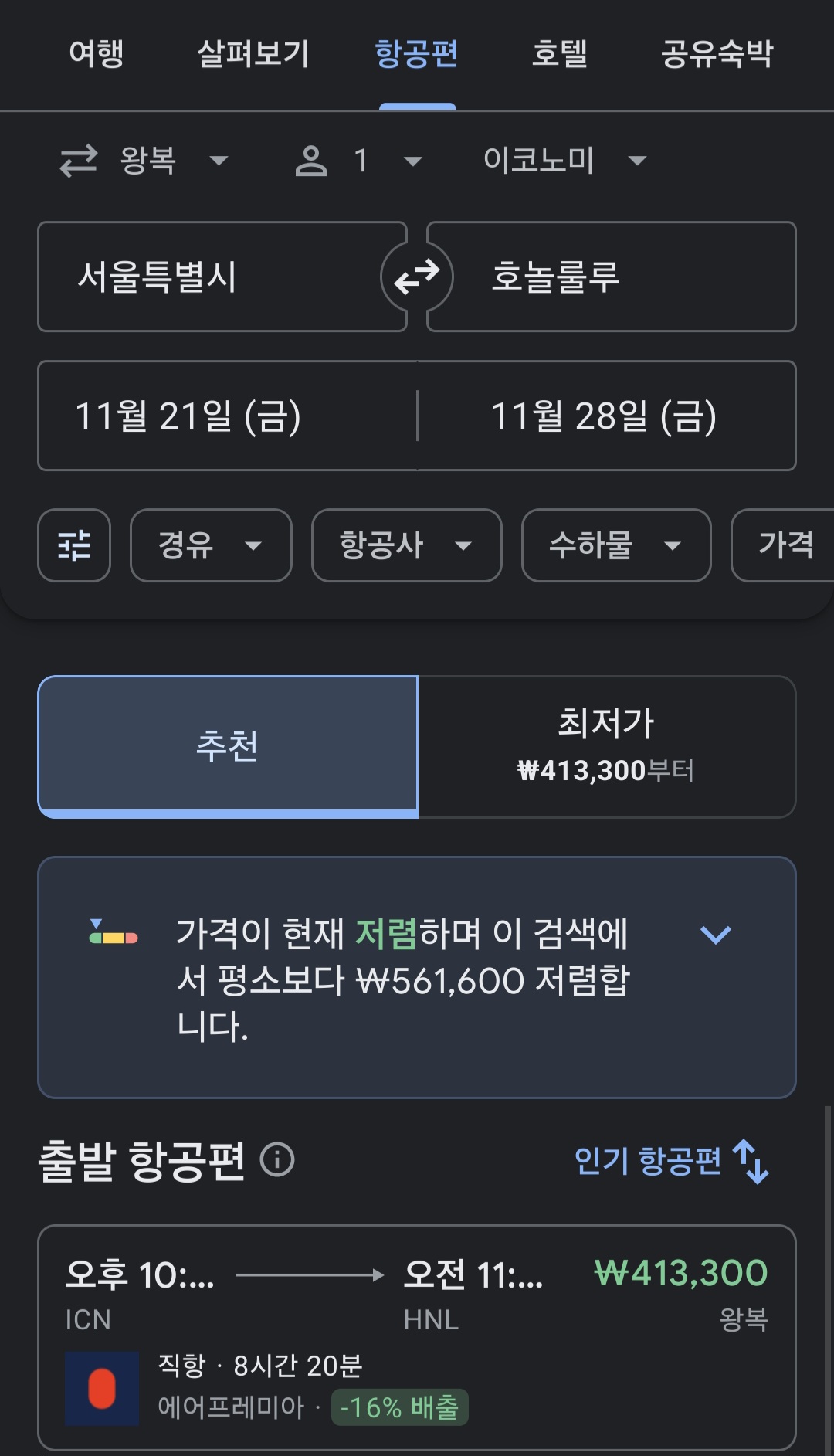Screen dimensions: 834x1456
Task: Click the passenger profile icon
Action: [x=311, y=160]
